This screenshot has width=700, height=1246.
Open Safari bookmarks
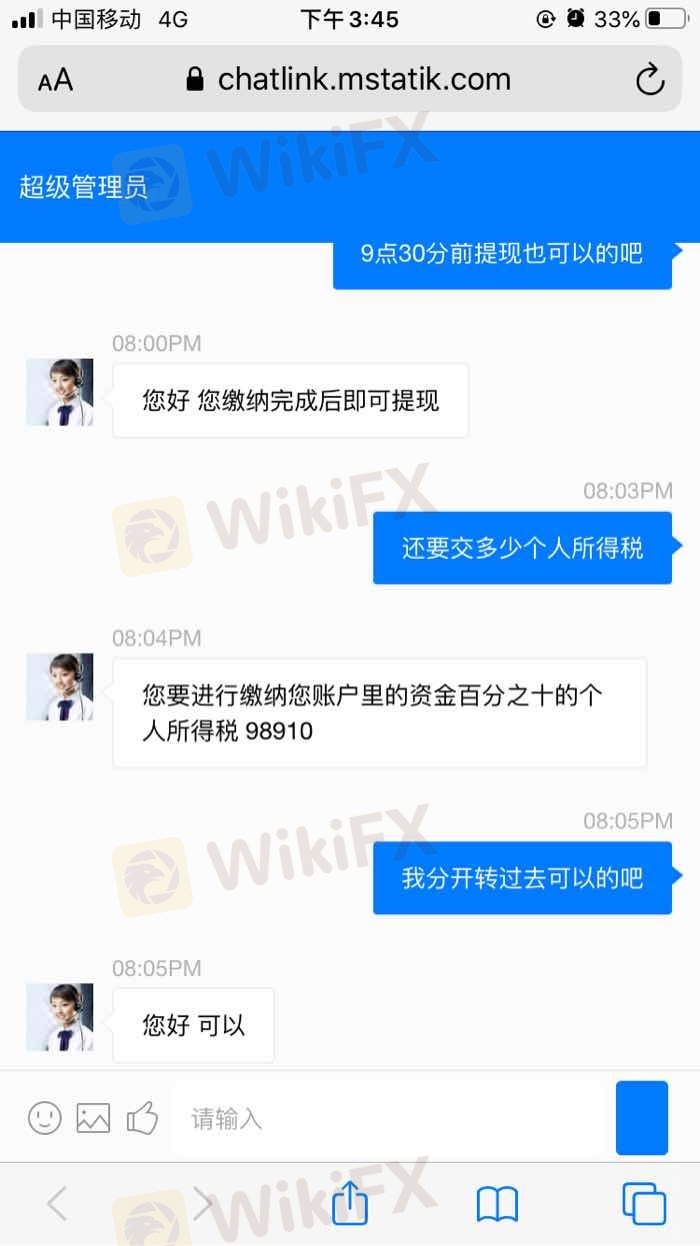pos(497,1205)
